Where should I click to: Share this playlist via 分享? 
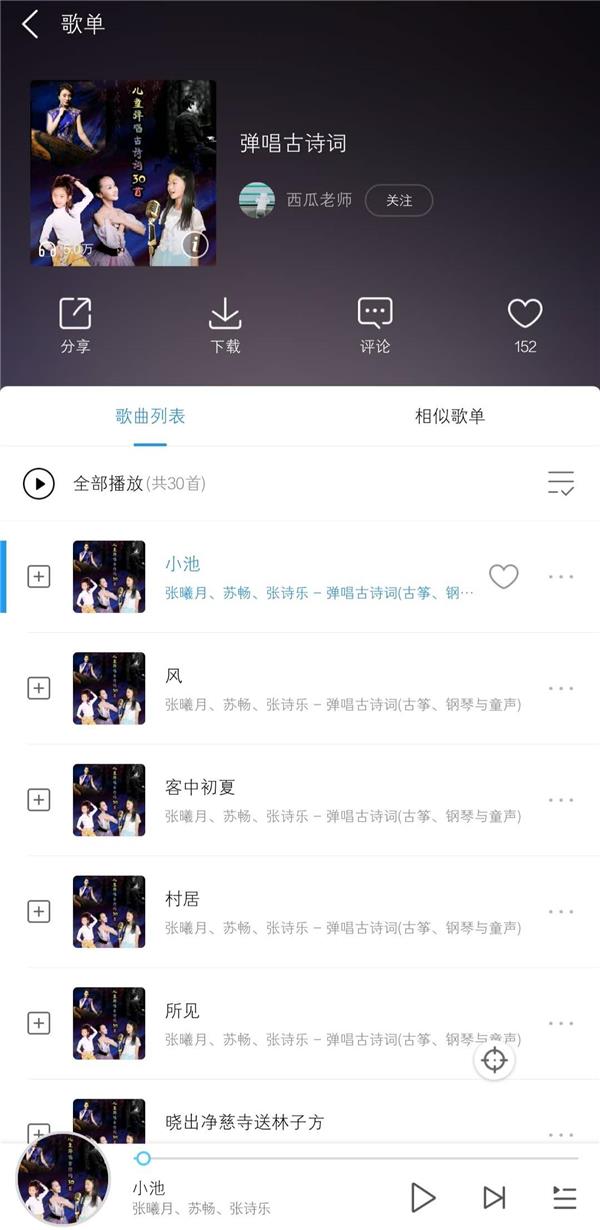click(x=75, y=325)
